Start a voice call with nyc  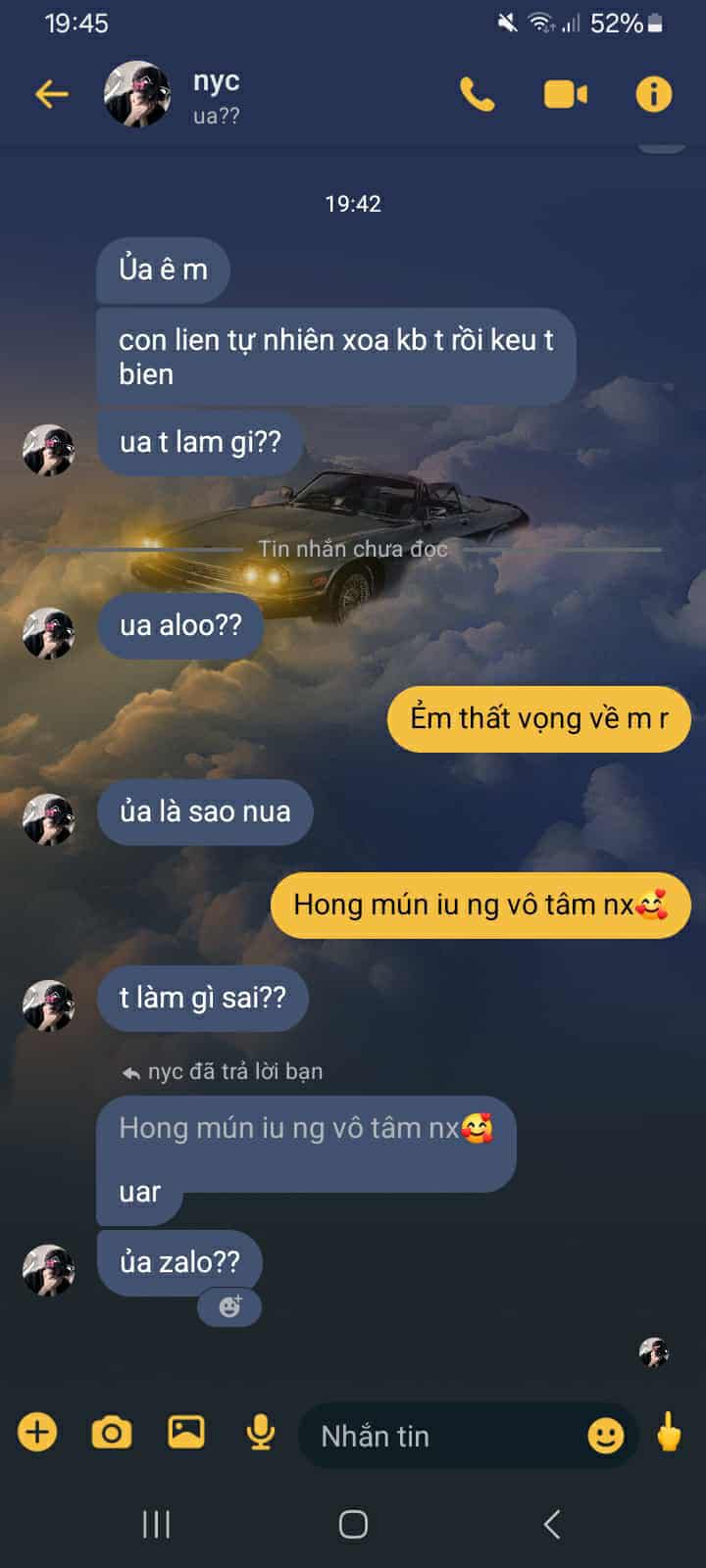(x=478, y=94)
